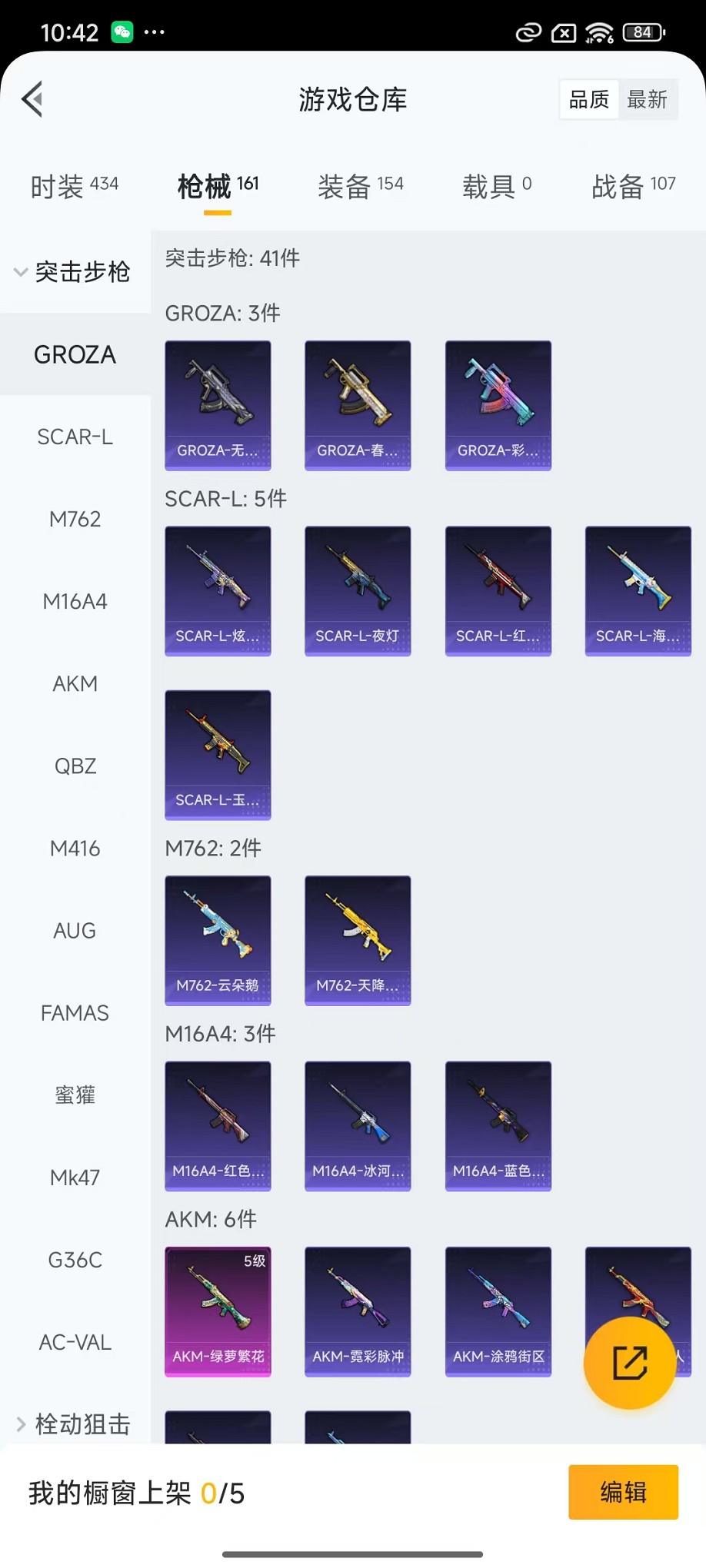Image resolution: width=706 pixels, height=1568 pixels.
Task: Collapse the 突击步枪 category
Action: tap(75, 272)
